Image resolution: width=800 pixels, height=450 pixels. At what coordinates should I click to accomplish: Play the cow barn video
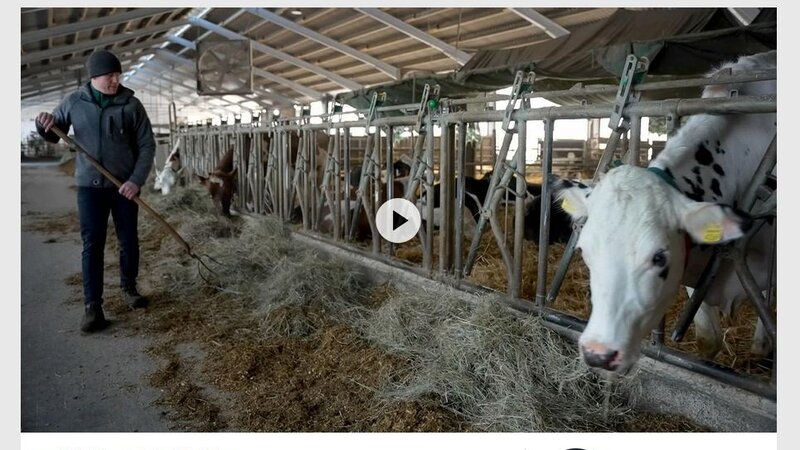pyautogui.click(x=398, y=220)
